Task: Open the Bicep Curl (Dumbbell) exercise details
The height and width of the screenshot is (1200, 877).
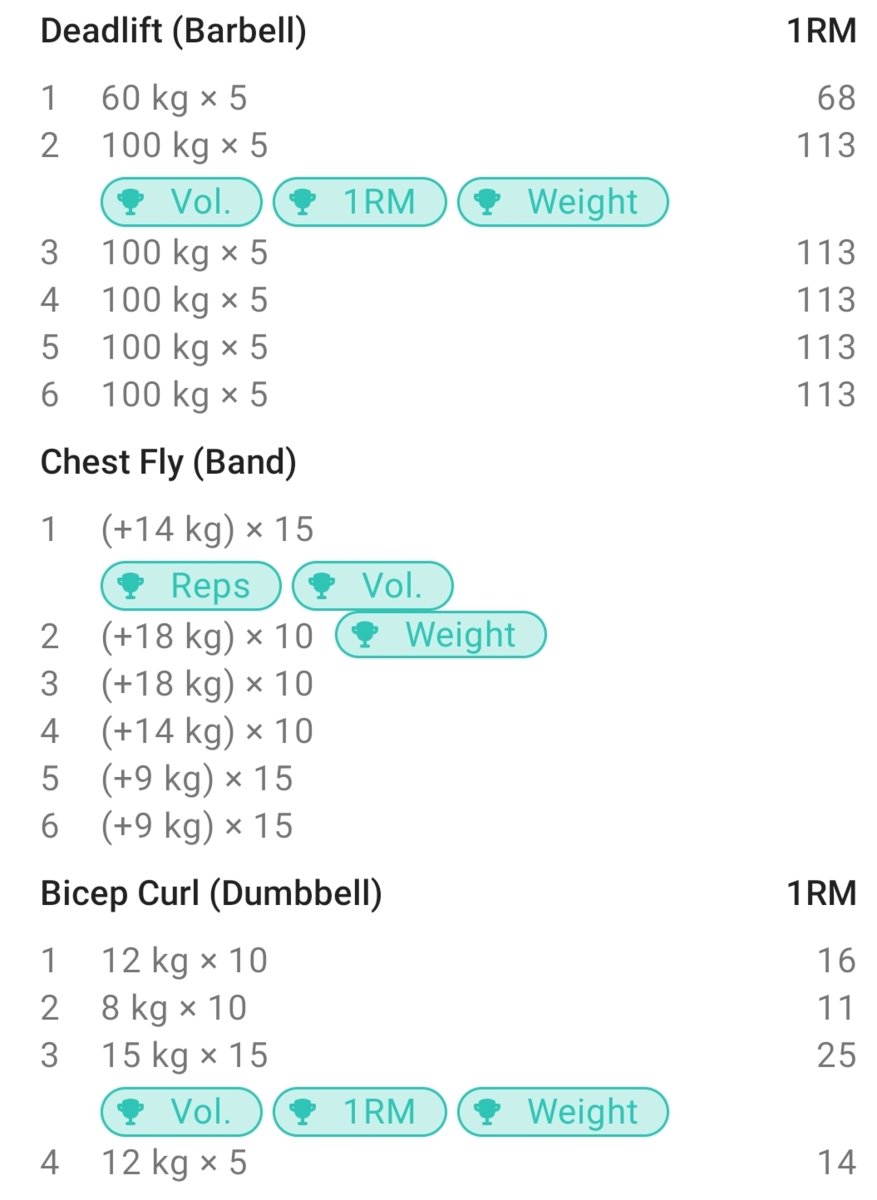Action: coord(211,893)
